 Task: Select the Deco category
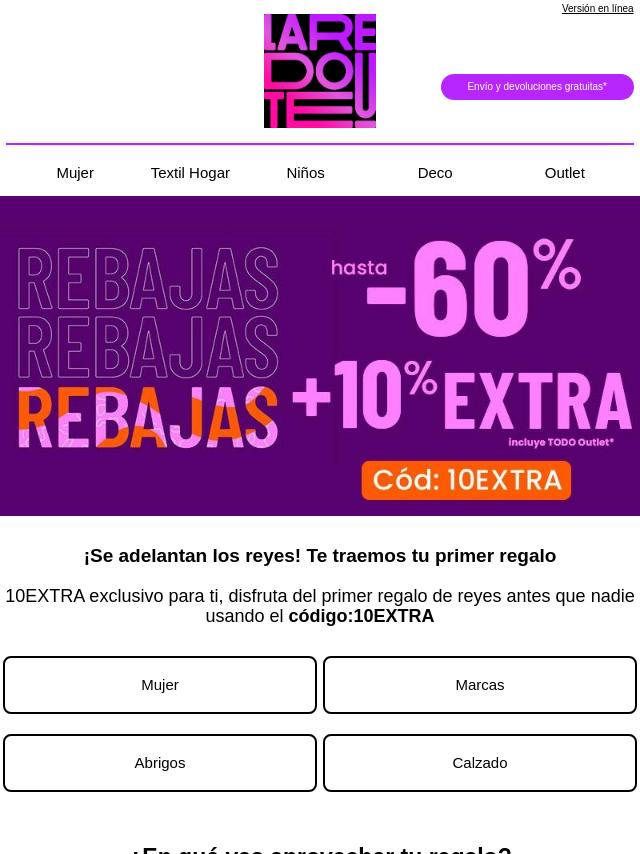click(435, 172)
